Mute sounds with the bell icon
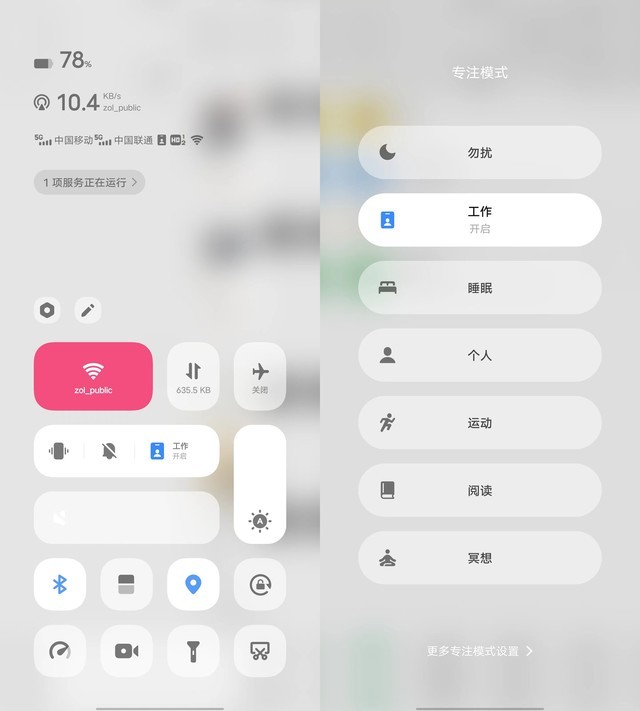 pyautogui.click(x=109, y=451)
